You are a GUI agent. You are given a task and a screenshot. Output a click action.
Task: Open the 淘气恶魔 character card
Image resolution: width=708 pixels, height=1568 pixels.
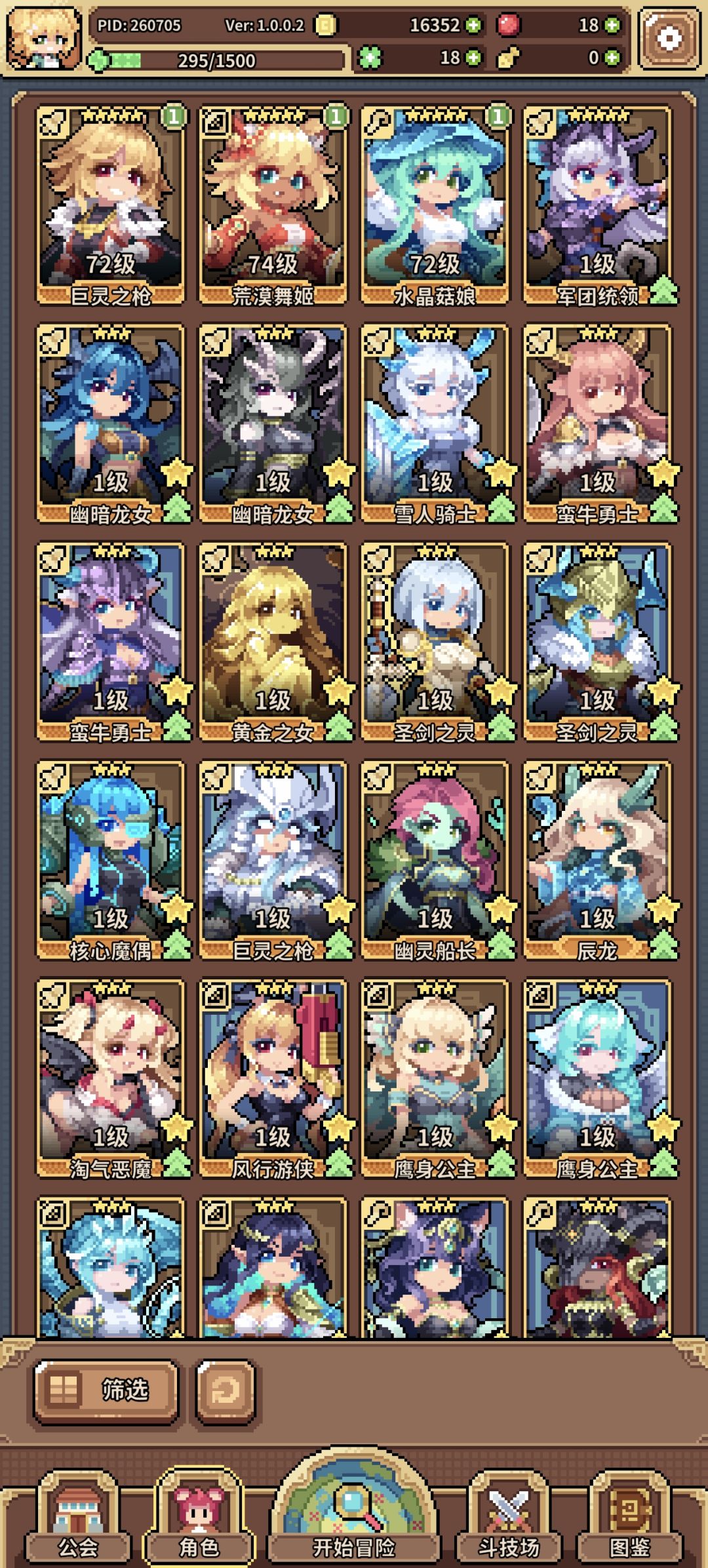(x=110, y=1079)
